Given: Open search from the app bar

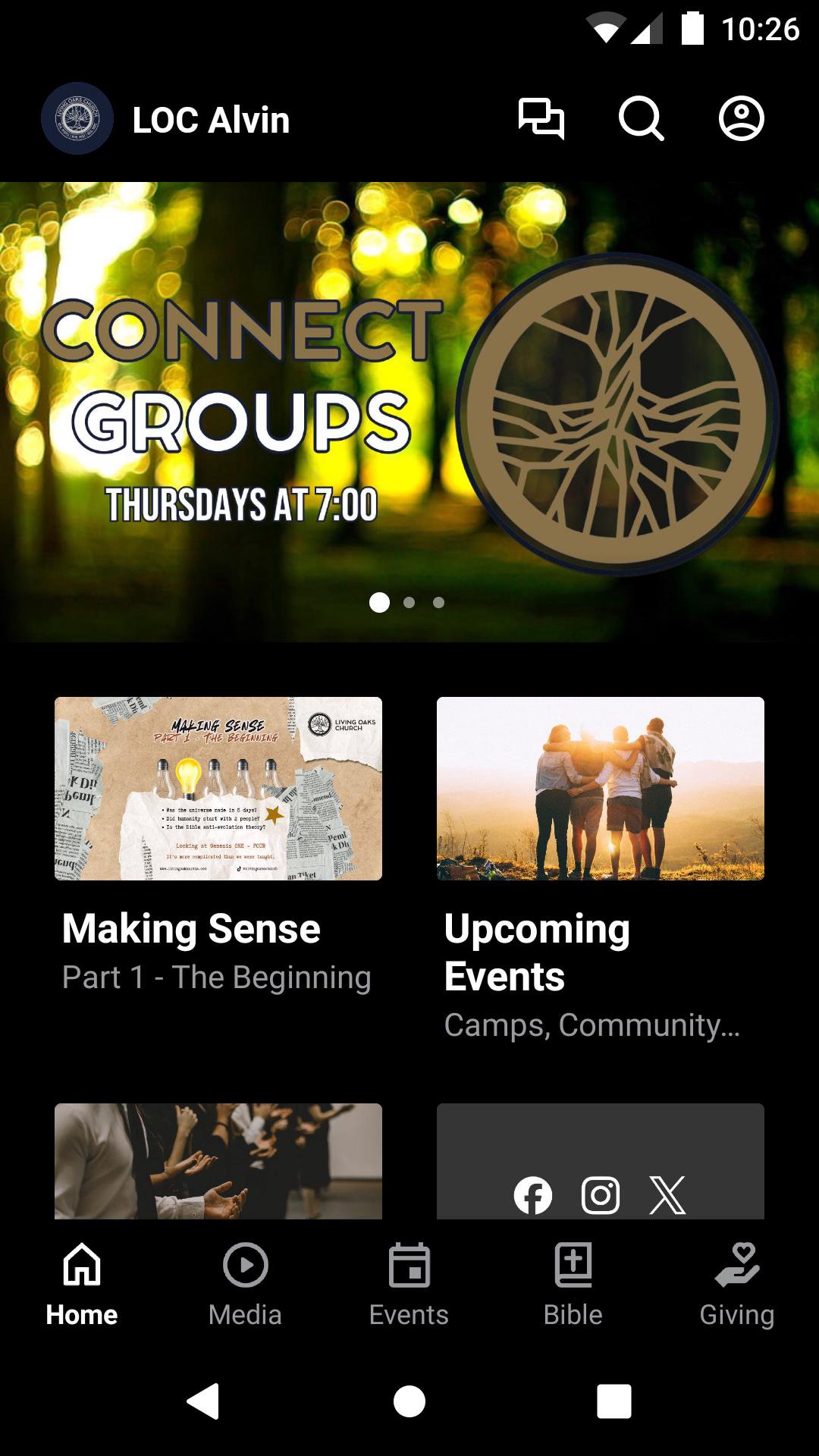Looking at the screenshot, I should coord(641,119).
